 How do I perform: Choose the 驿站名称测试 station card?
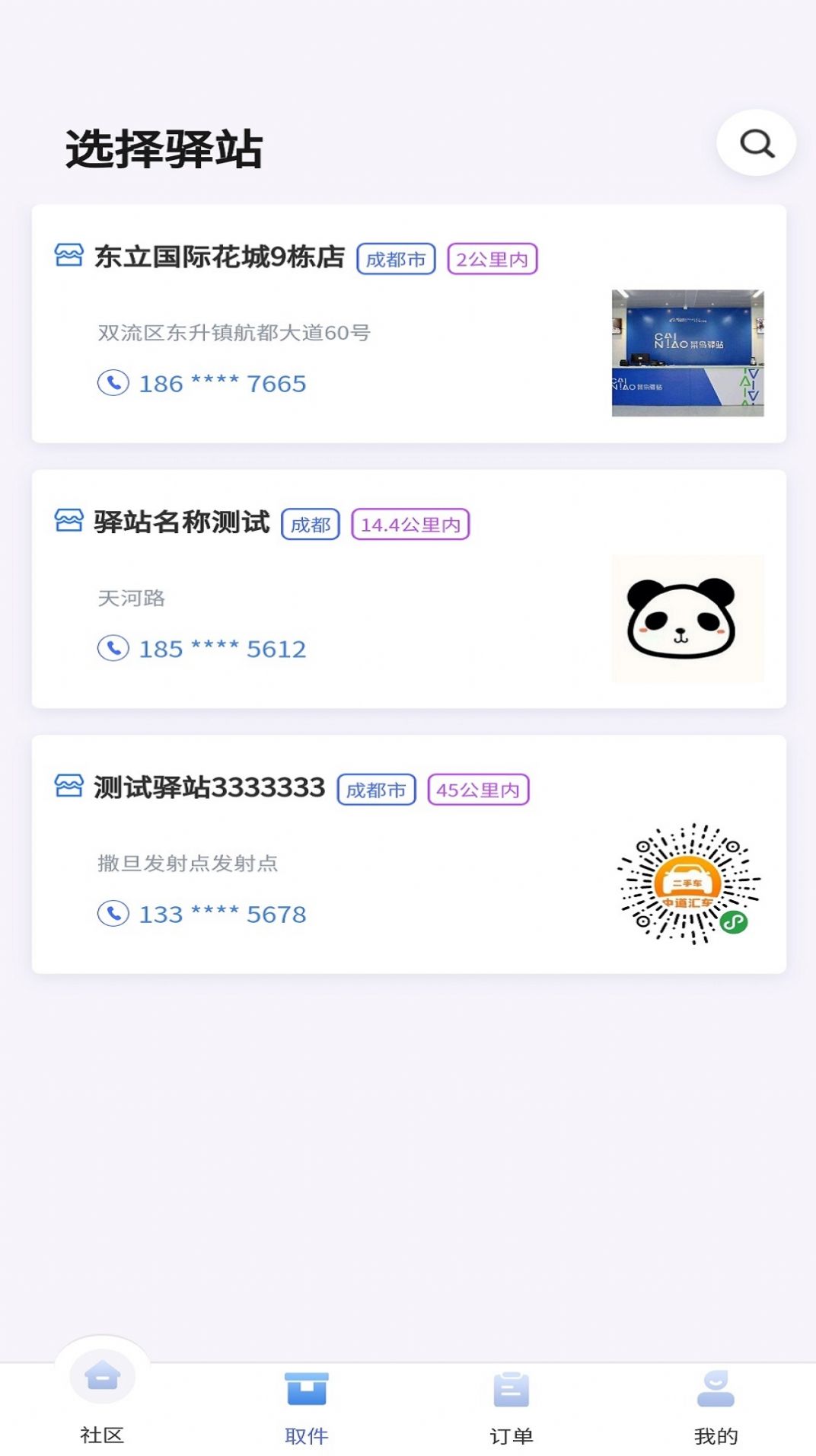[409, 589]
